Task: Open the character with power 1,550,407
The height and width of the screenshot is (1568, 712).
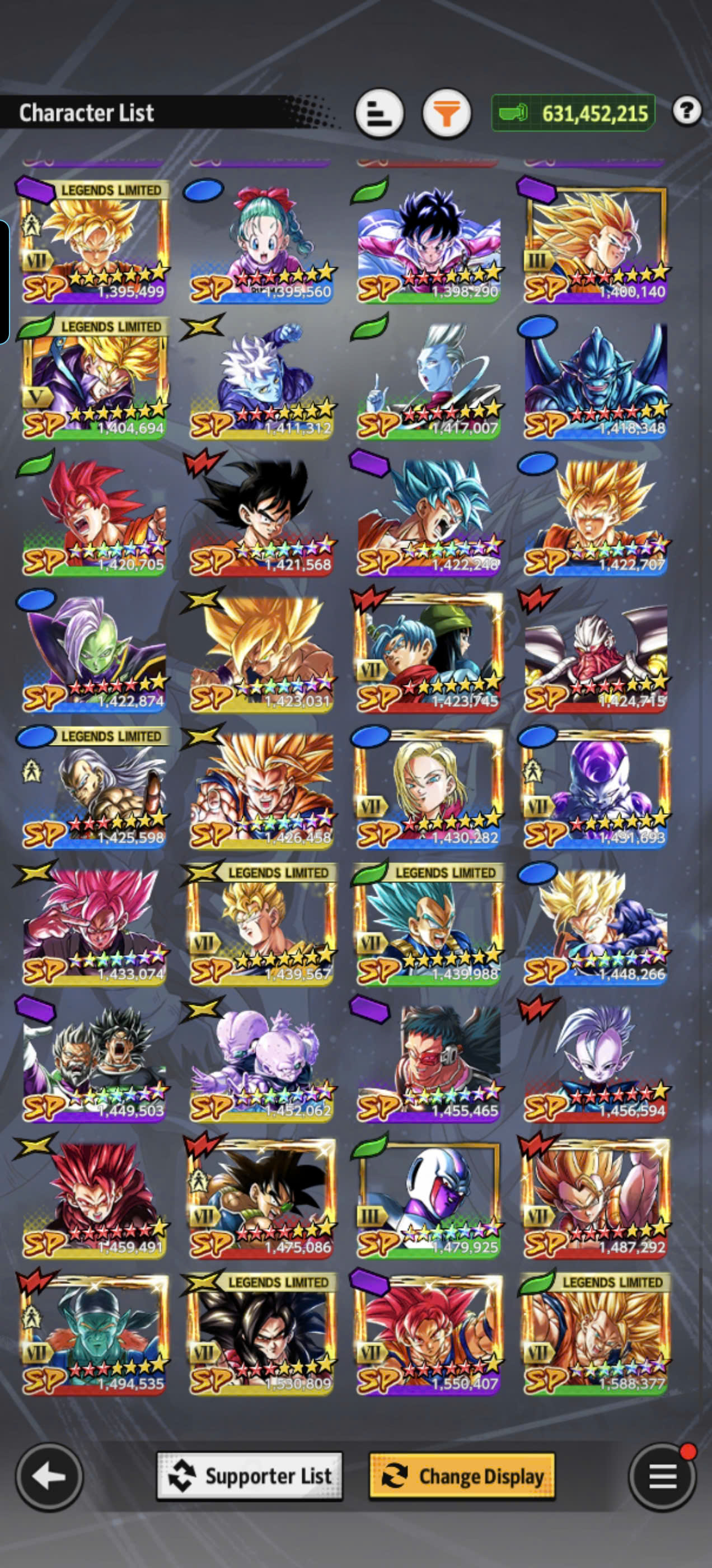Action: pyautogui.click(x=428, y=1334)
